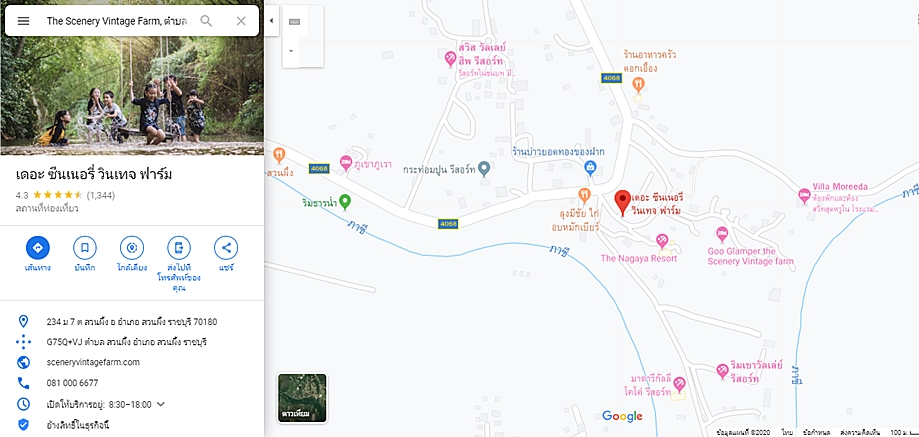
Task: Get directions (เส้นทาง)
Action: (x=38, y=248)
